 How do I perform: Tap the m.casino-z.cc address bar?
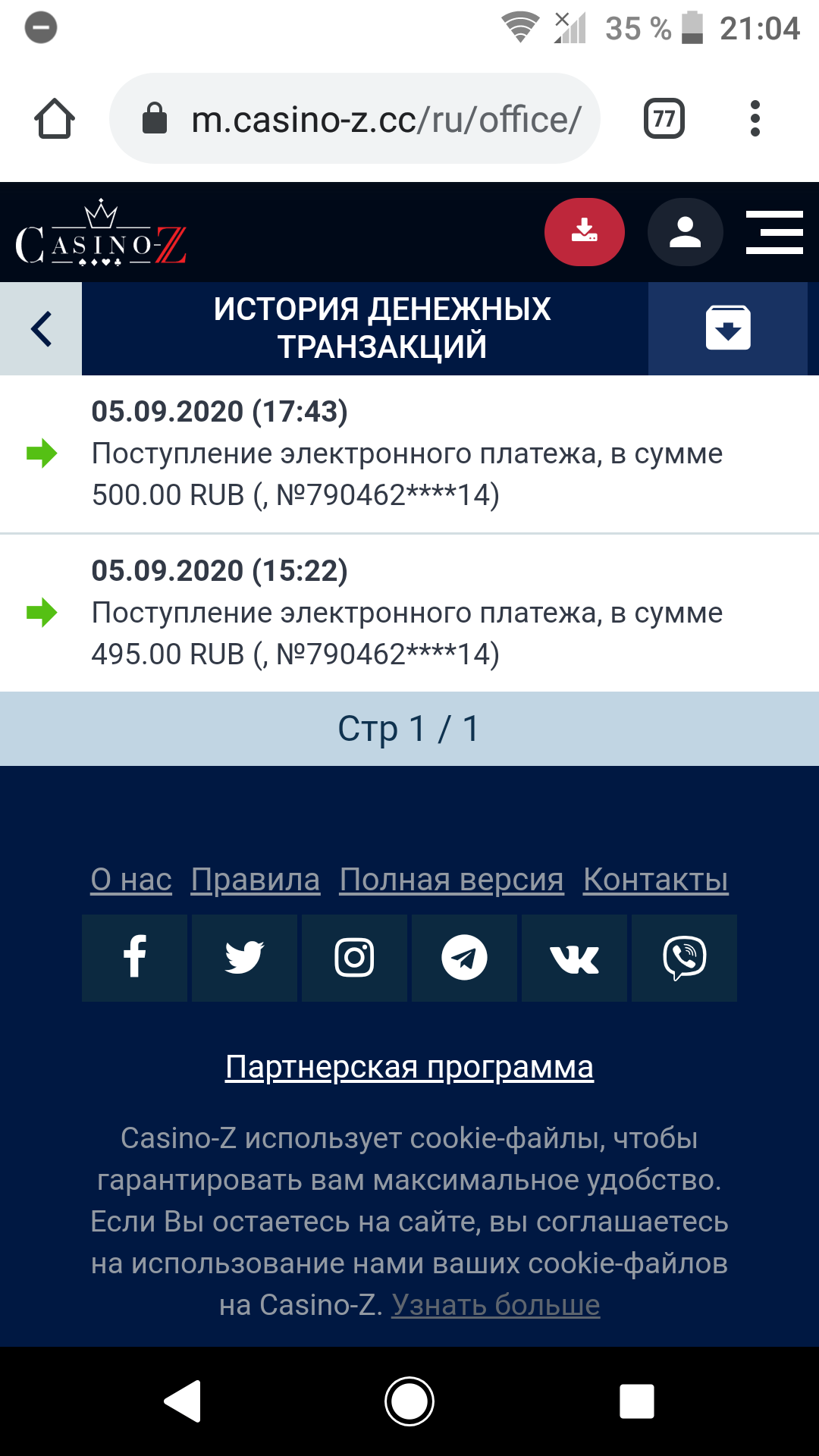click(x=355, y=118)
